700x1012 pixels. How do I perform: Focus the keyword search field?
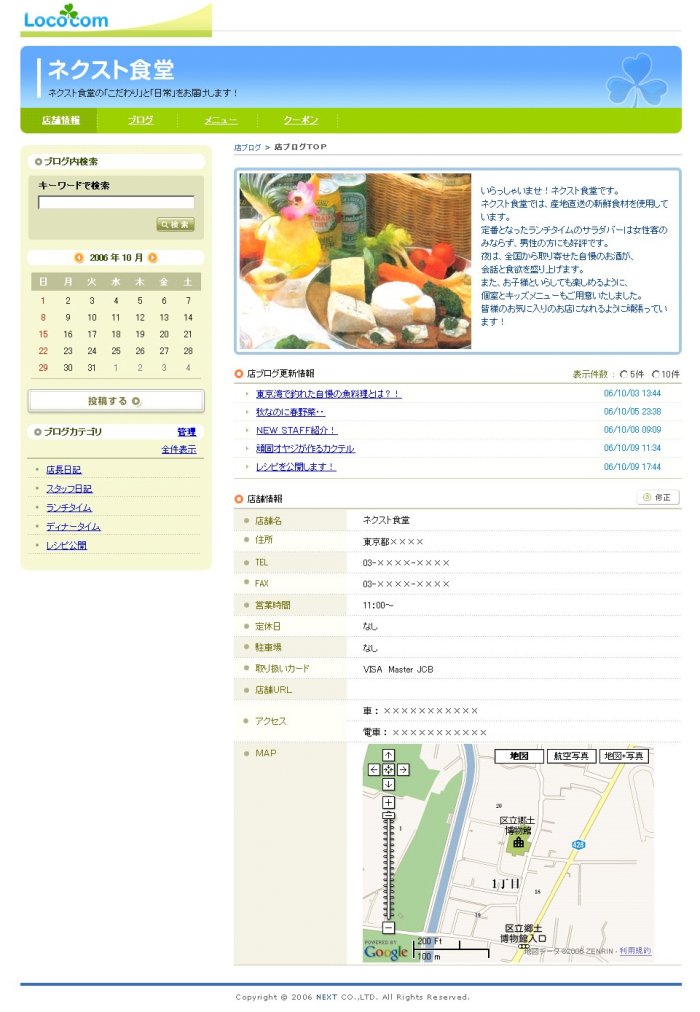[x=116, y=202]
